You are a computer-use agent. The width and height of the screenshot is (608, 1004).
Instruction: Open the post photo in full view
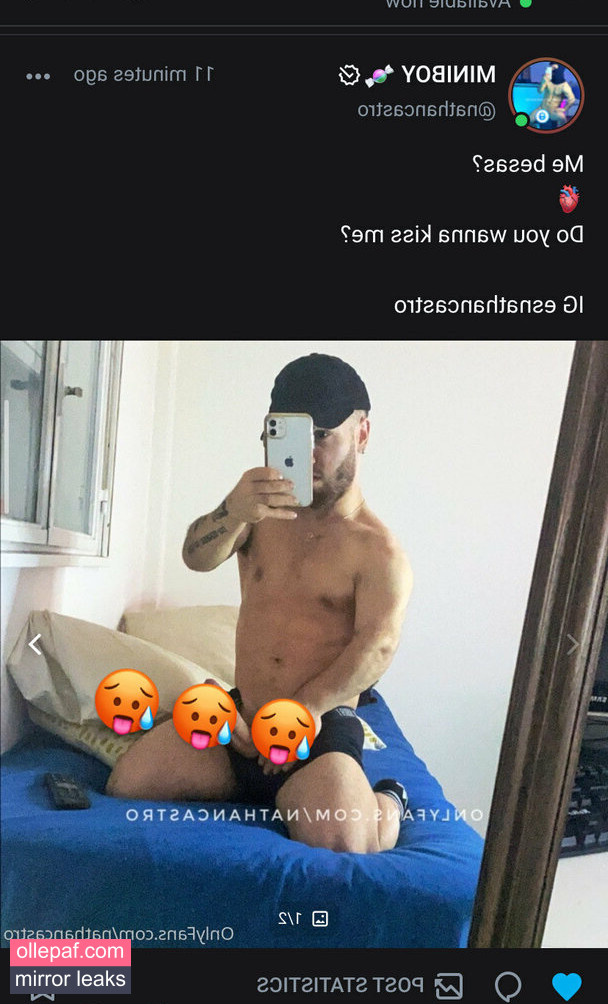click(x=300, y=560)
